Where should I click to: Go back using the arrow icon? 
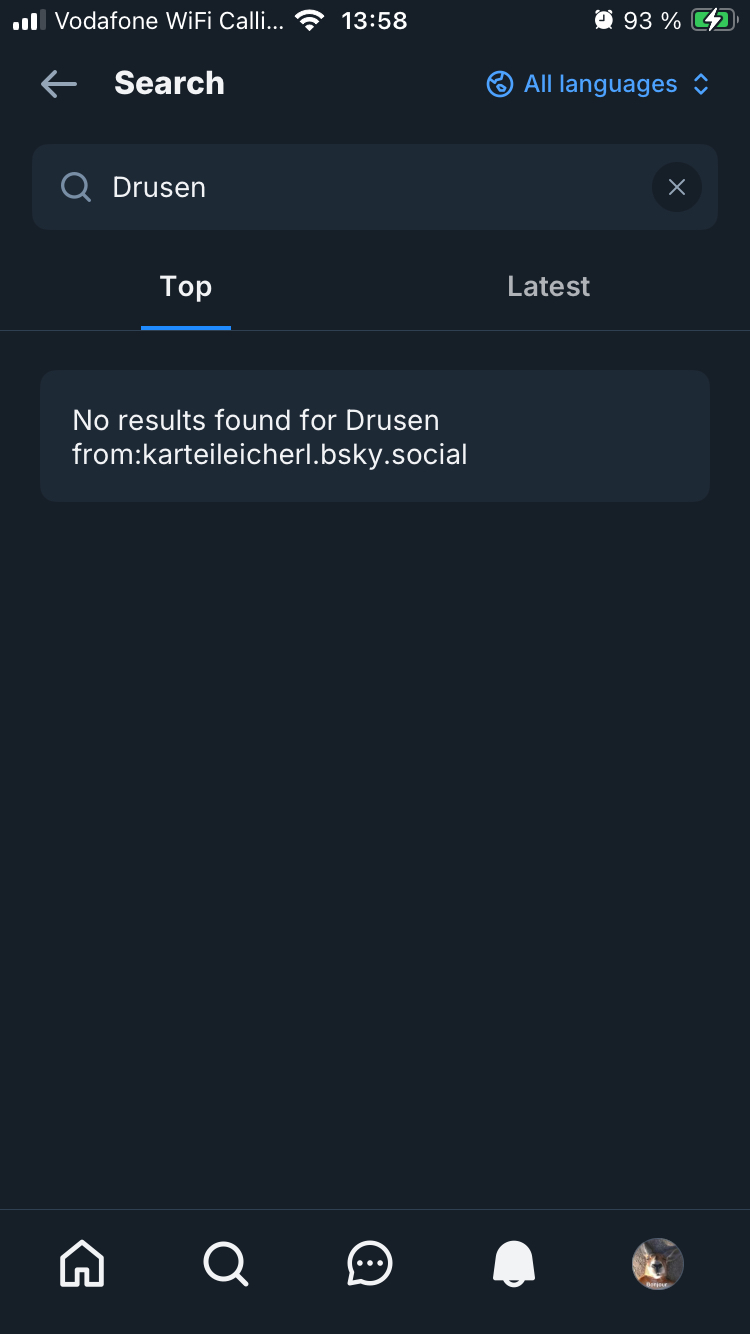tap(58, 84)
